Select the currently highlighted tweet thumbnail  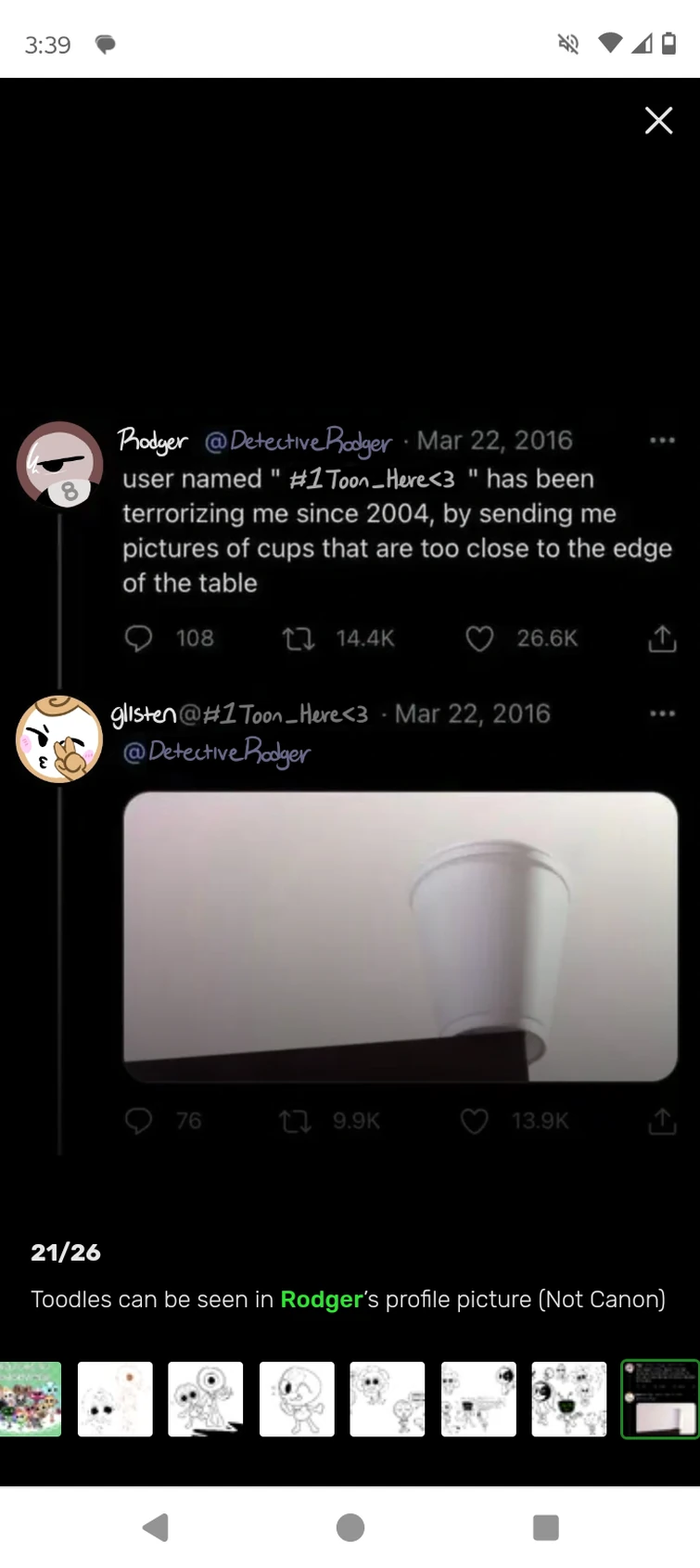pyautogui.click(x=660, y=1399)
